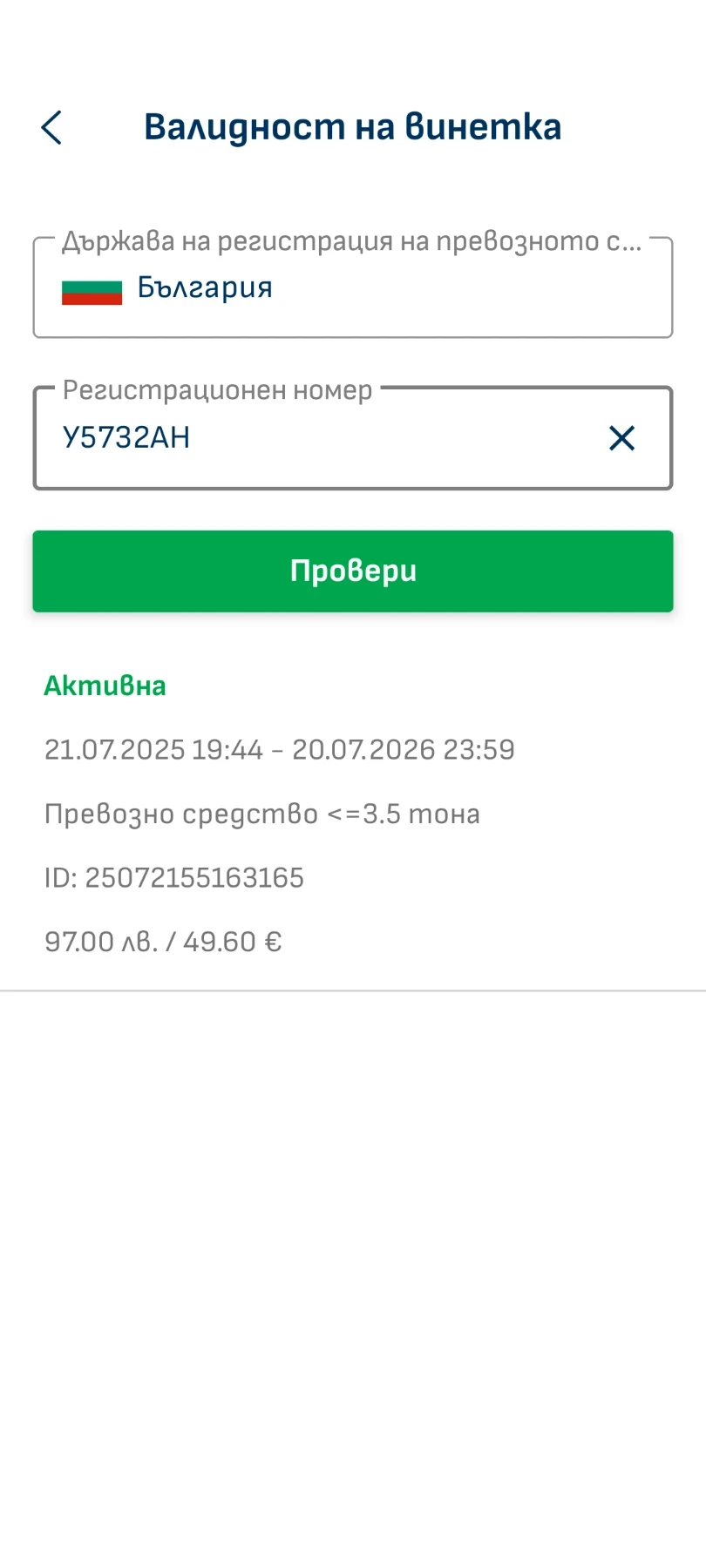Tap the Активна status label
The image size is (706, 1568).
click(105, 686)
